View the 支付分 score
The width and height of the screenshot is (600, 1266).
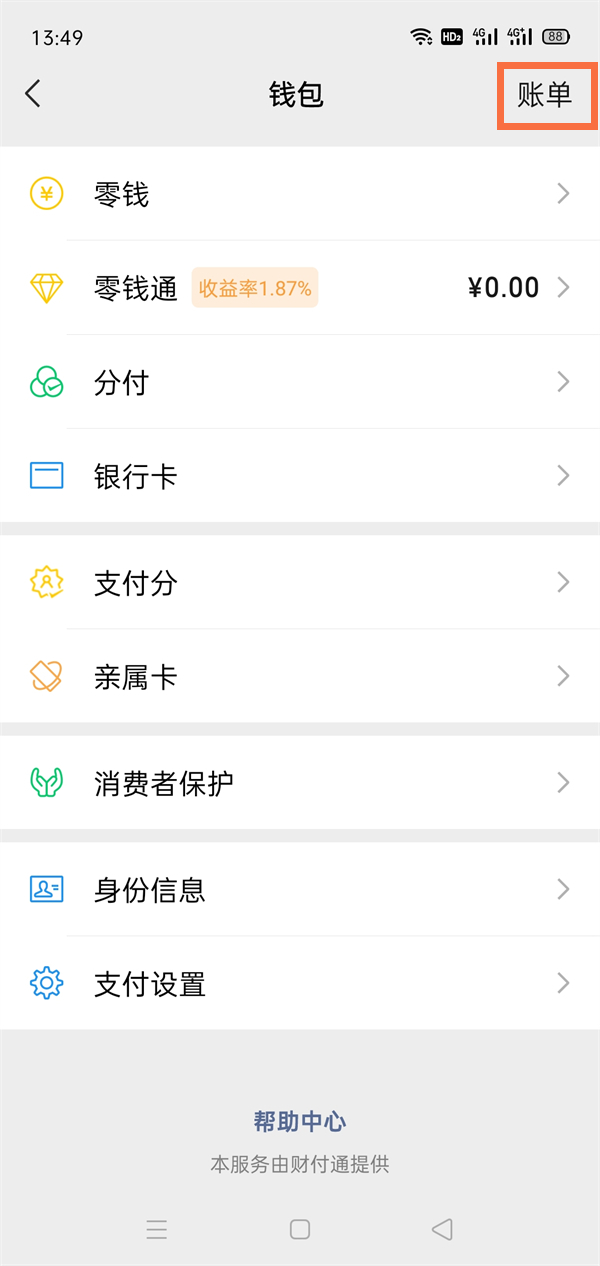300,583
